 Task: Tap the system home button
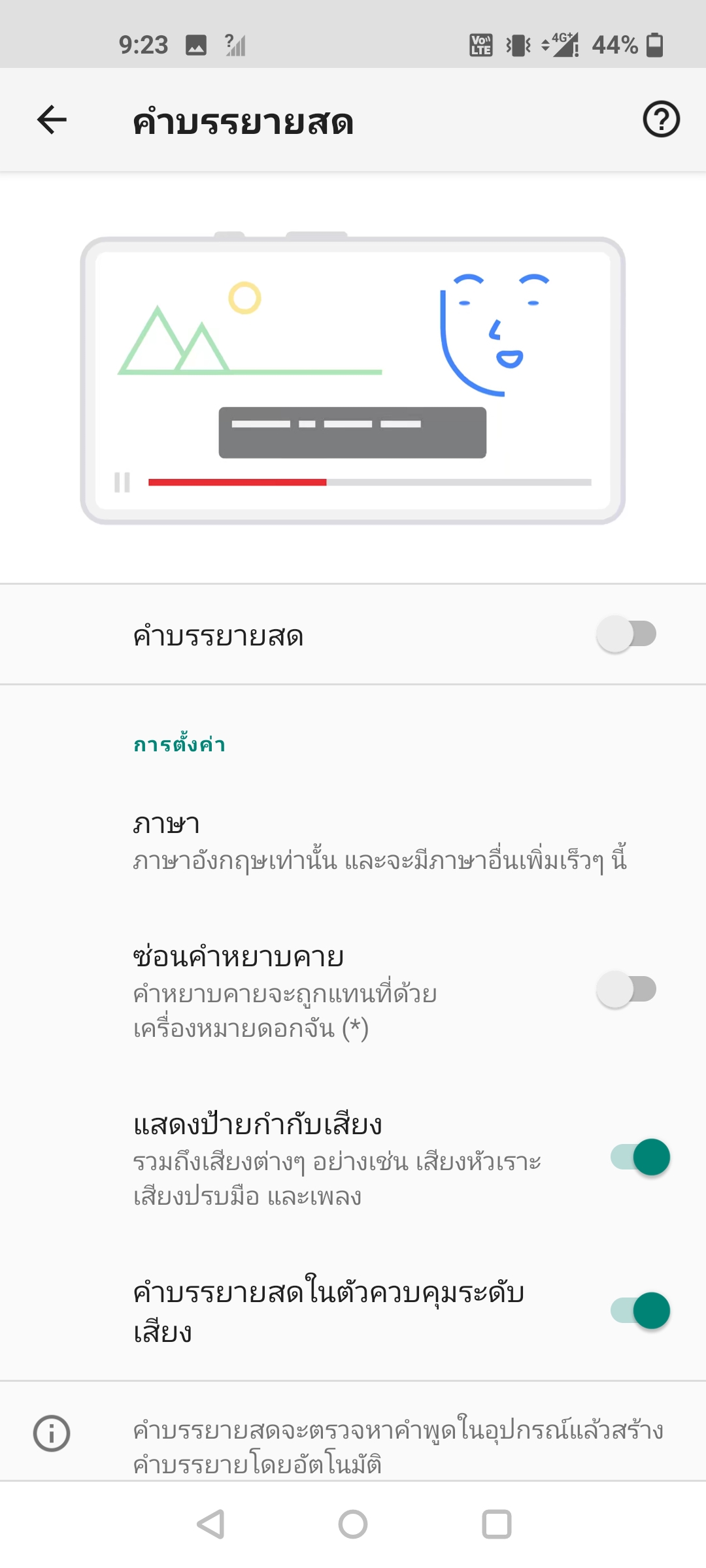(x=353, y=1524)
